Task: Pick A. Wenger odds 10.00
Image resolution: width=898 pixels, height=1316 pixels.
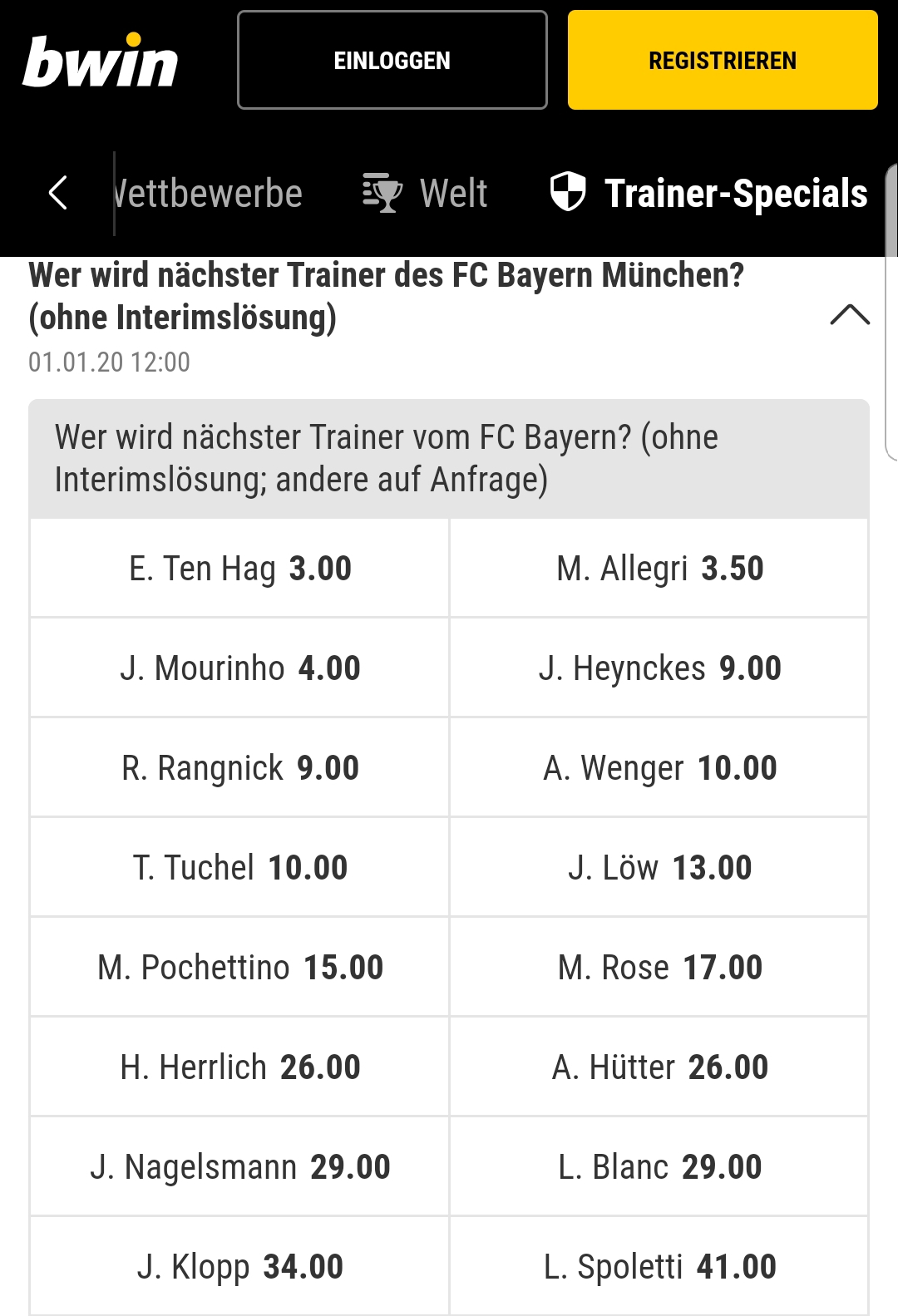Action: 659,768
